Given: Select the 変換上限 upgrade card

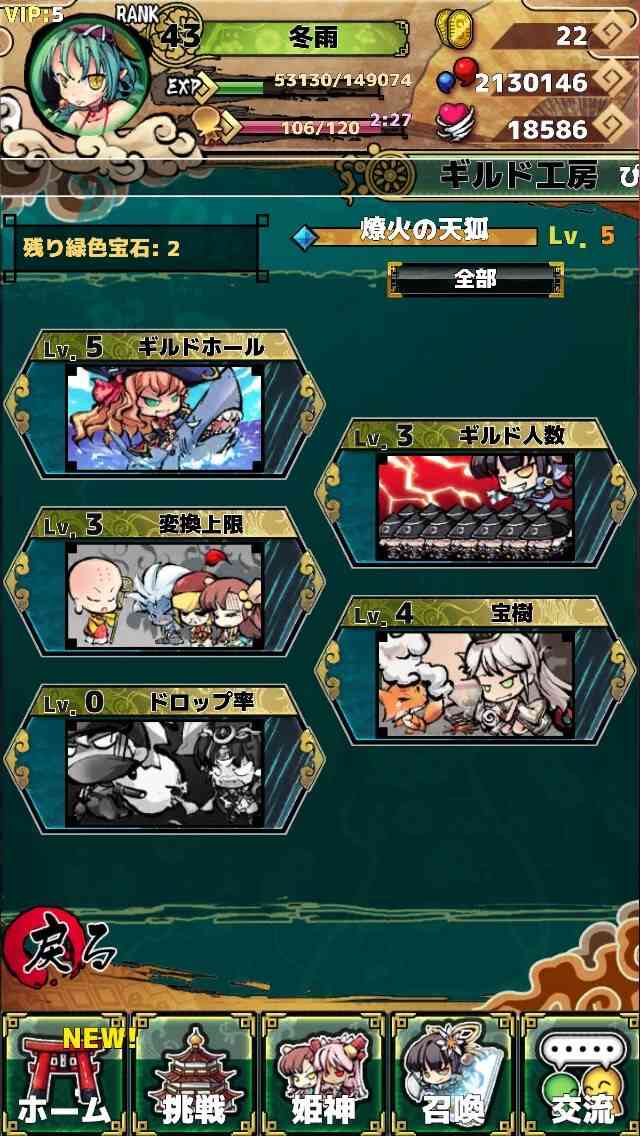Looking at the screenshot, I should [165, 582].
